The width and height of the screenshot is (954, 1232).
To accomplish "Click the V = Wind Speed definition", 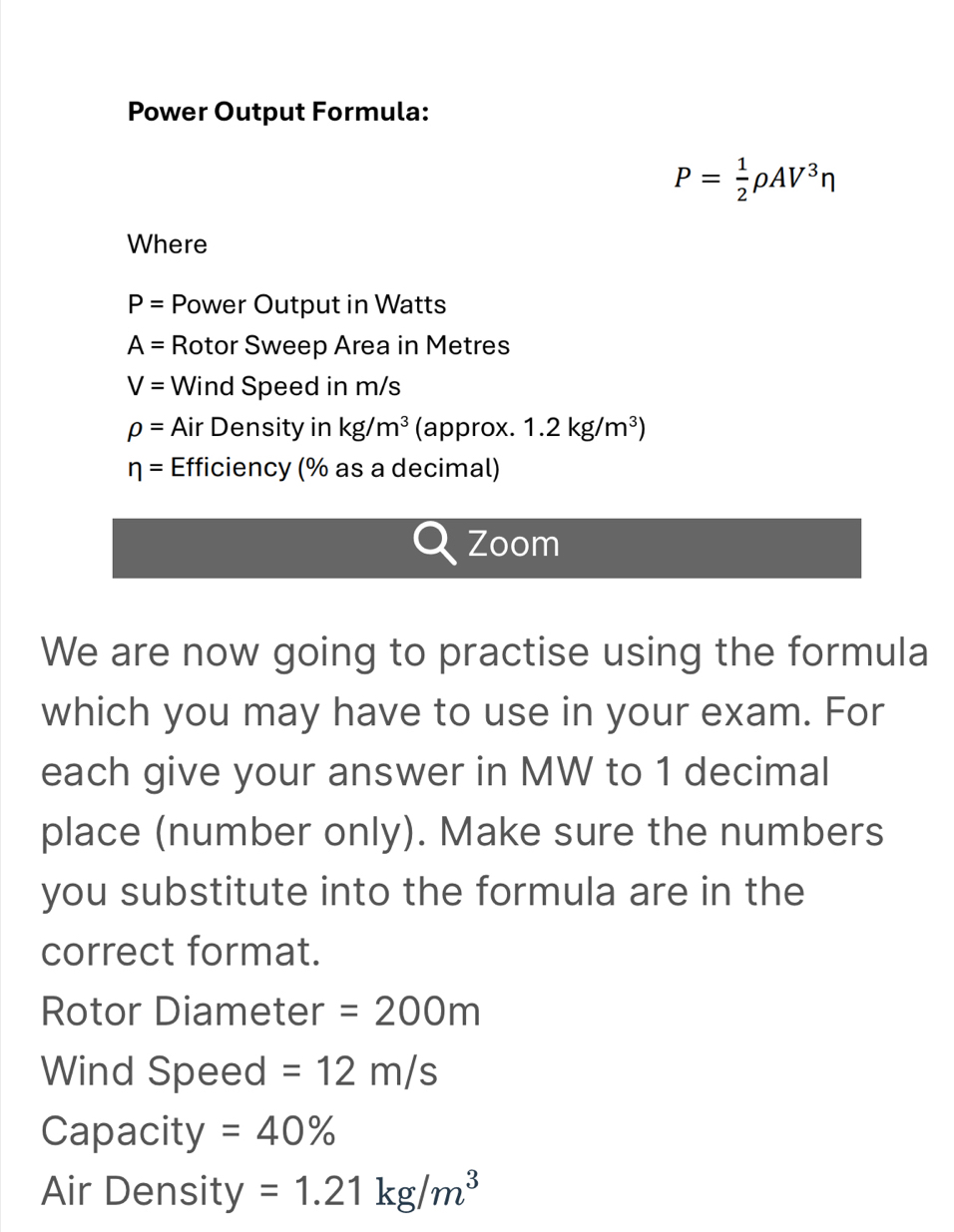I will 264,386.
